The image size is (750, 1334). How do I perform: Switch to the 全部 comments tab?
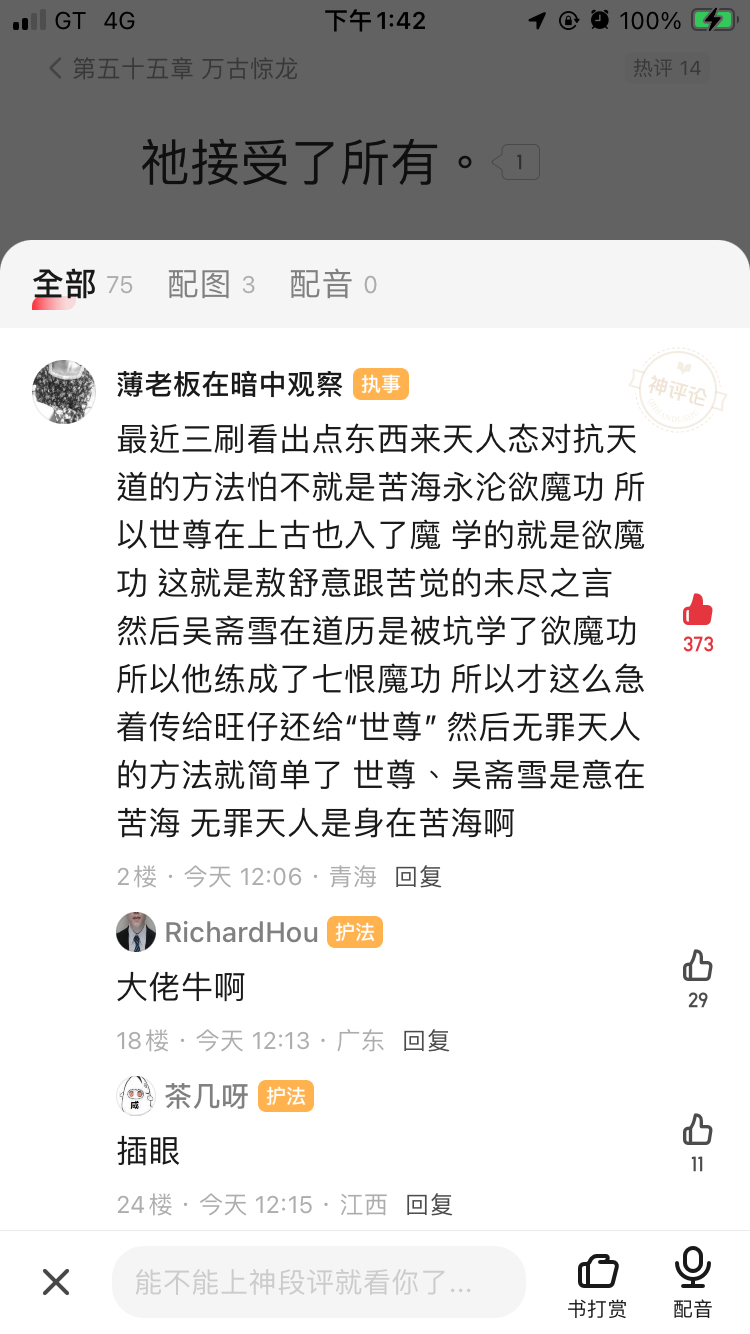tap(65, 285)
